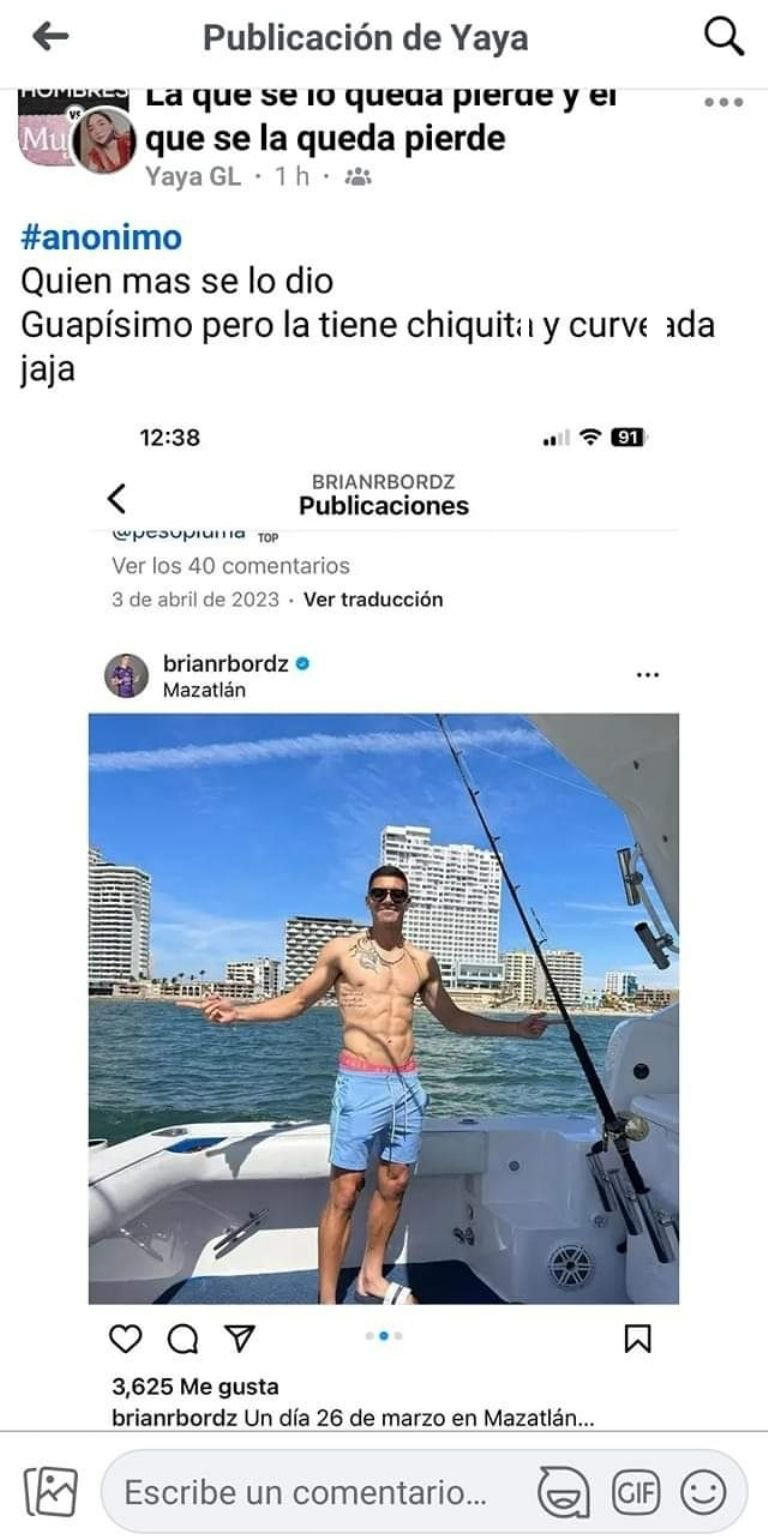
Task: Open the post's three-dot options menu
Action: click(723, 102)
